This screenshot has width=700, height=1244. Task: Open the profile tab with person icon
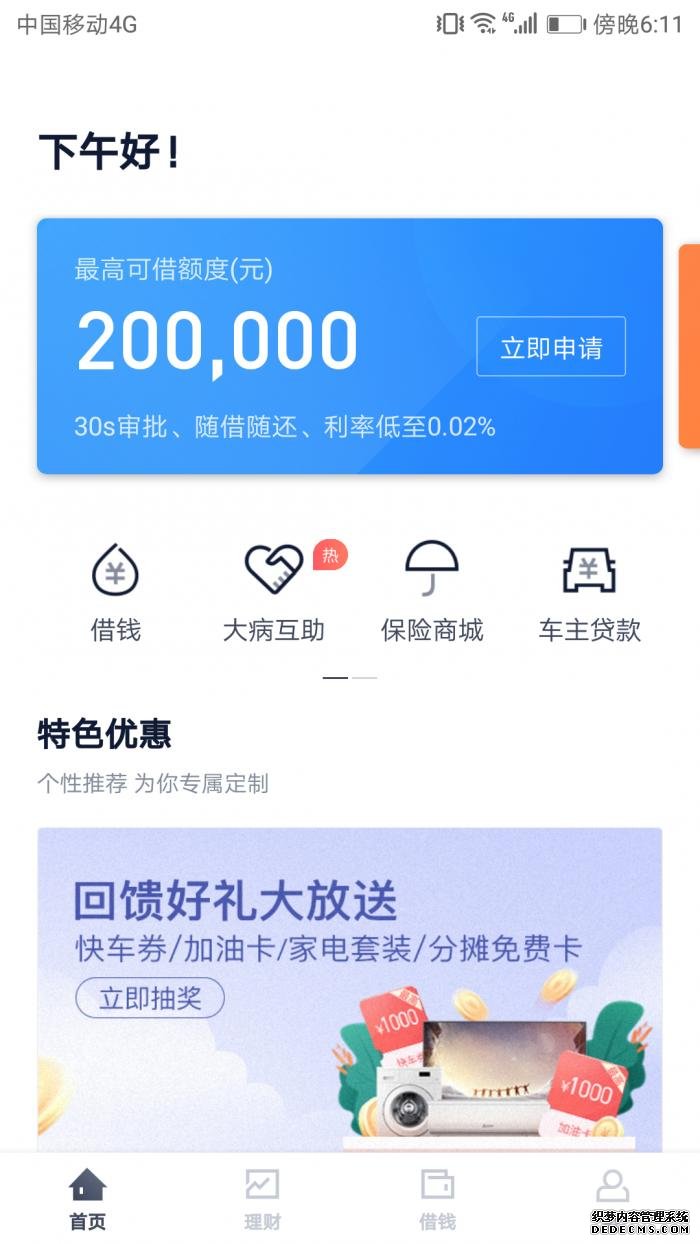pyautogui.click(x=612, y=1188)
